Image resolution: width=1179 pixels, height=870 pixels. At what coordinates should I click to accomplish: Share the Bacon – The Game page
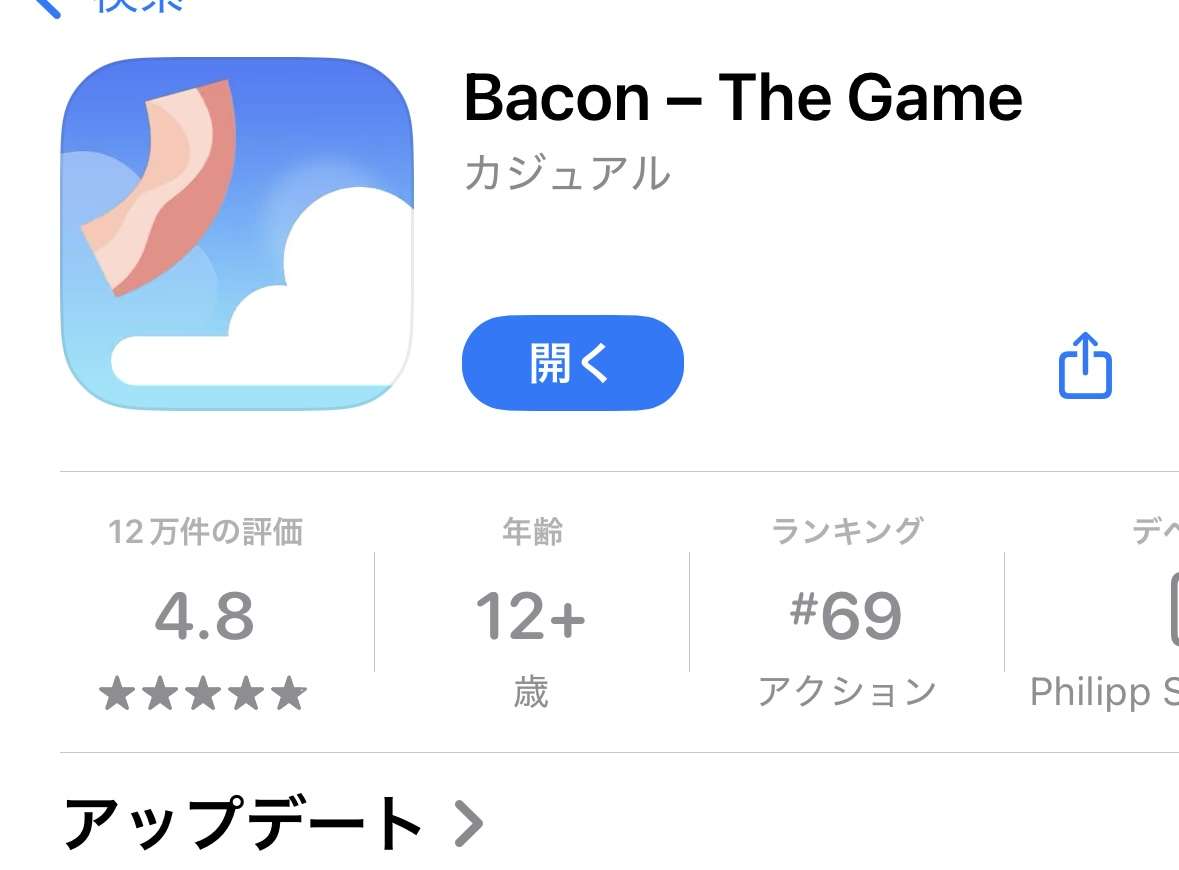click(1085, 366)
